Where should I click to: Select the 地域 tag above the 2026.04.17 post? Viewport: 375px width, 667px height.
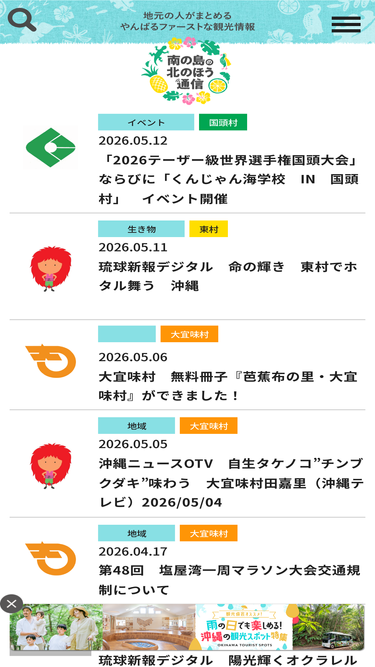pyautogui.click(x=136, y=533)
